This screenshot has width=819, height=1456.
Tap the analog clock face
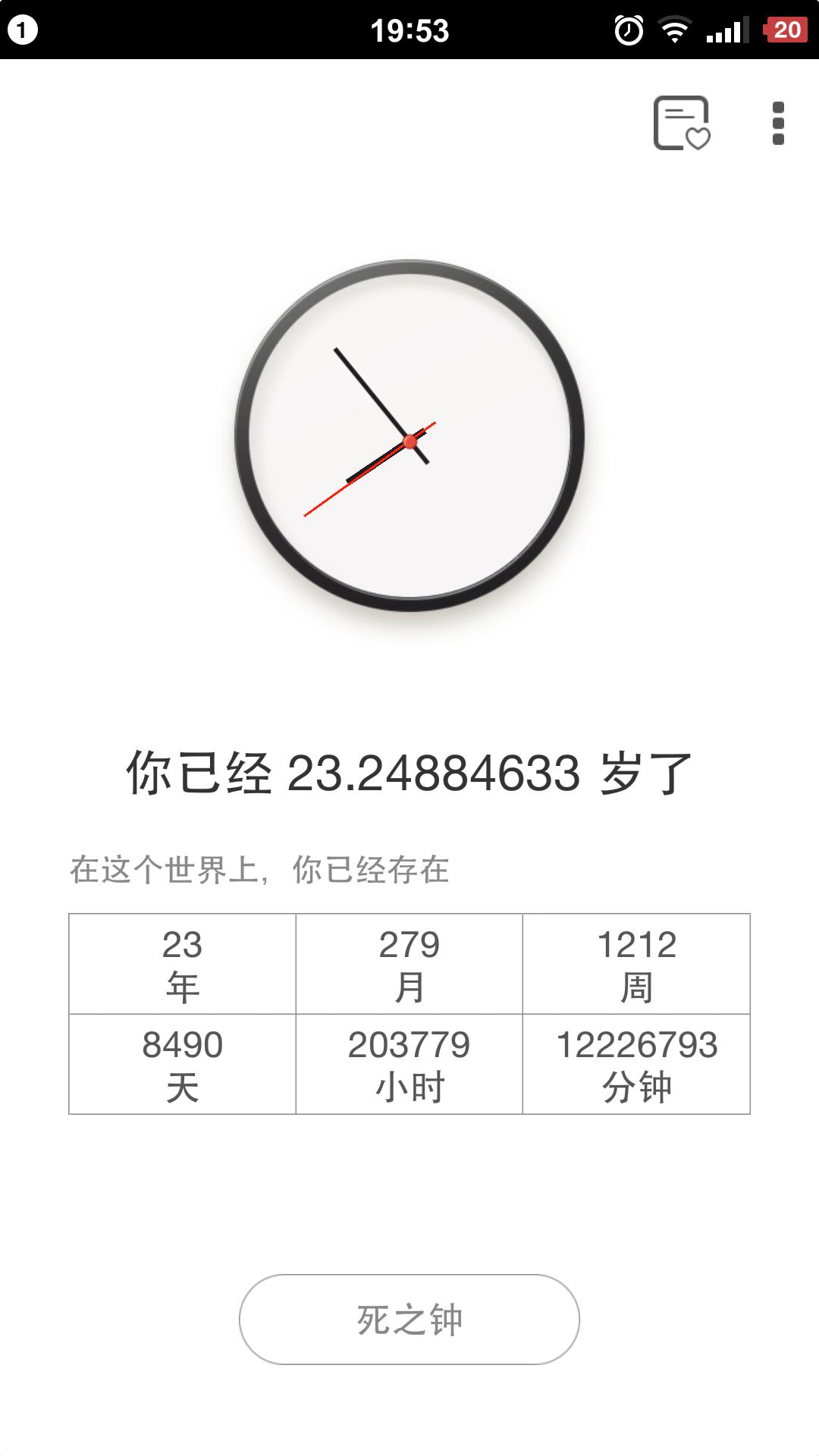coord(409,440)
